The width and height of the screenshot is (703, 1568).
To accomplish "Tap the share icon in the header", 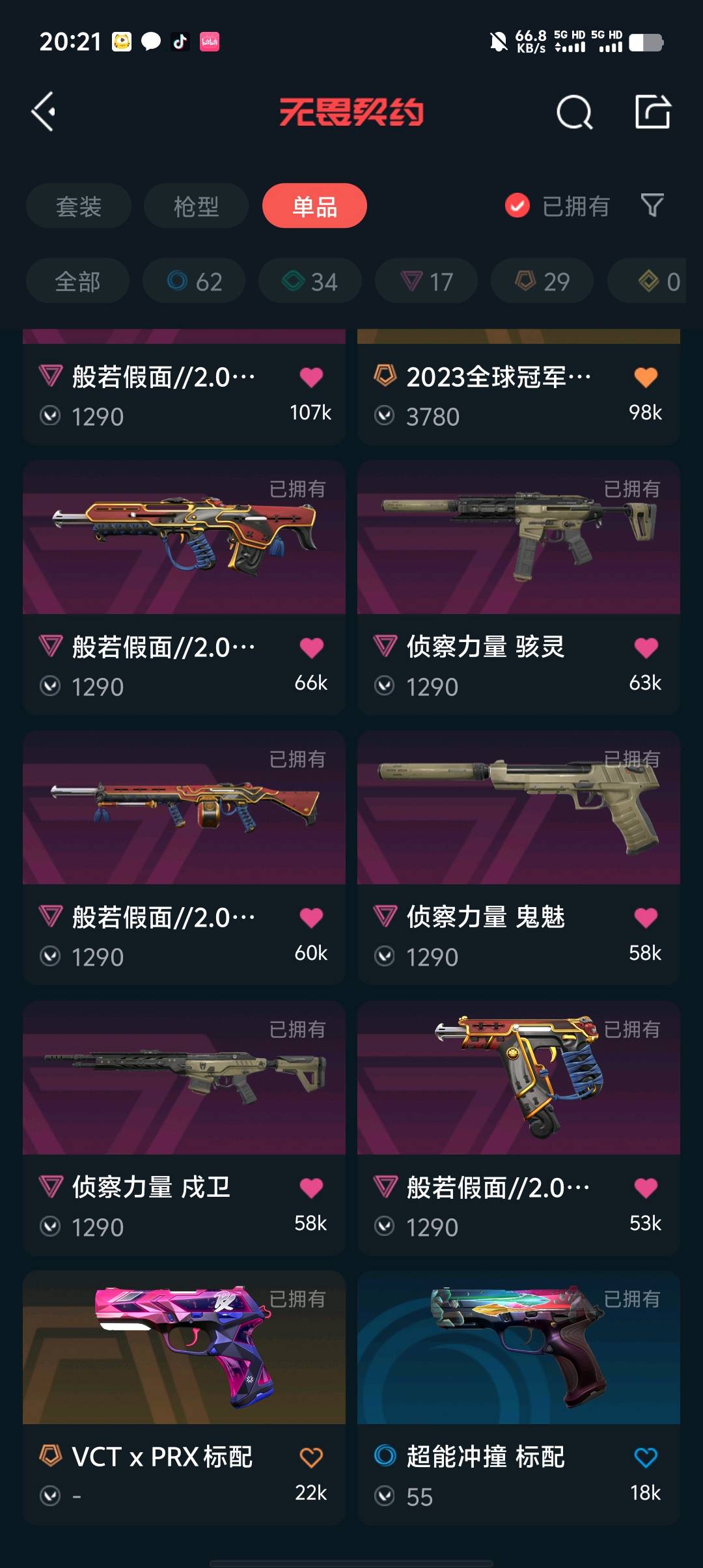I will coord(652,112).
